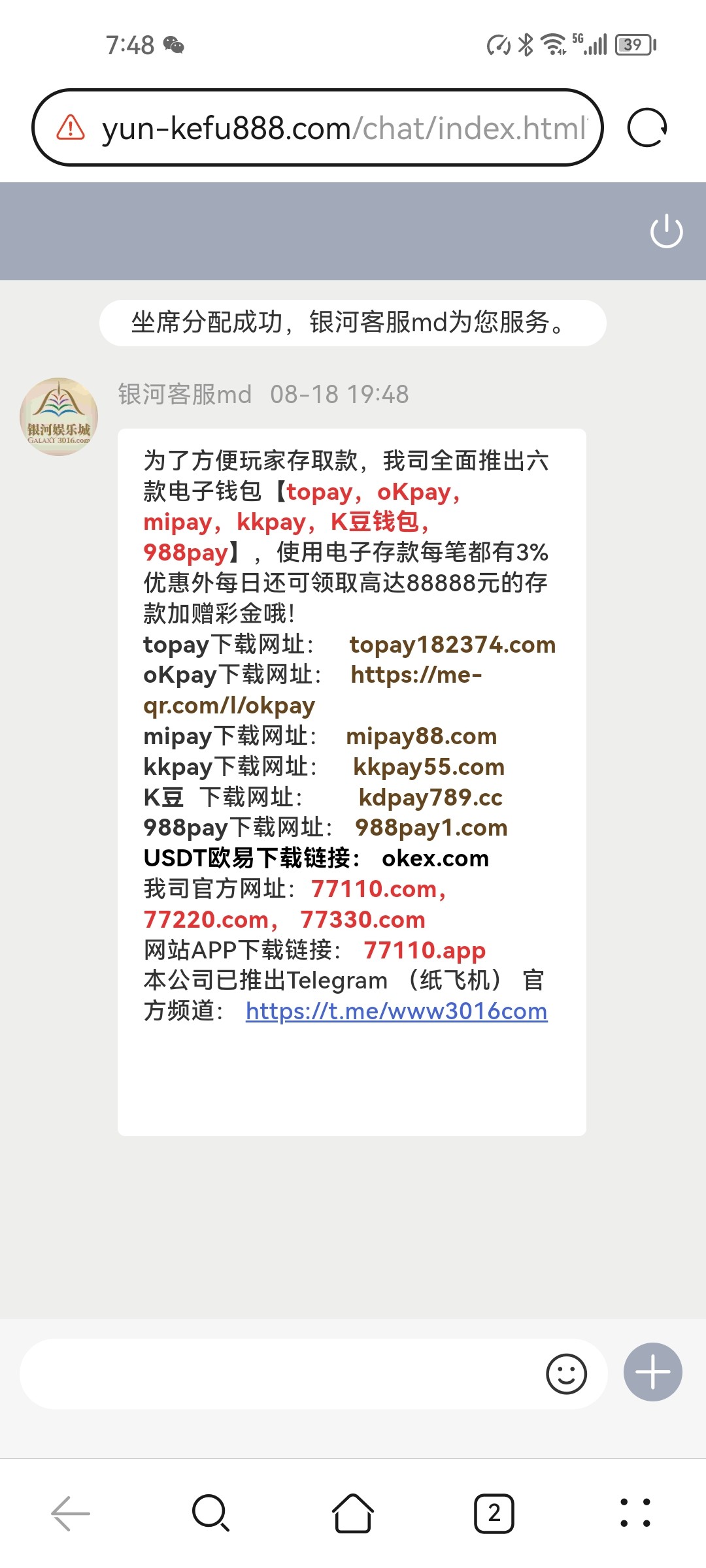Open the browser search
This screenshot has height=1568, width=706.
[x=210, y=1513]
